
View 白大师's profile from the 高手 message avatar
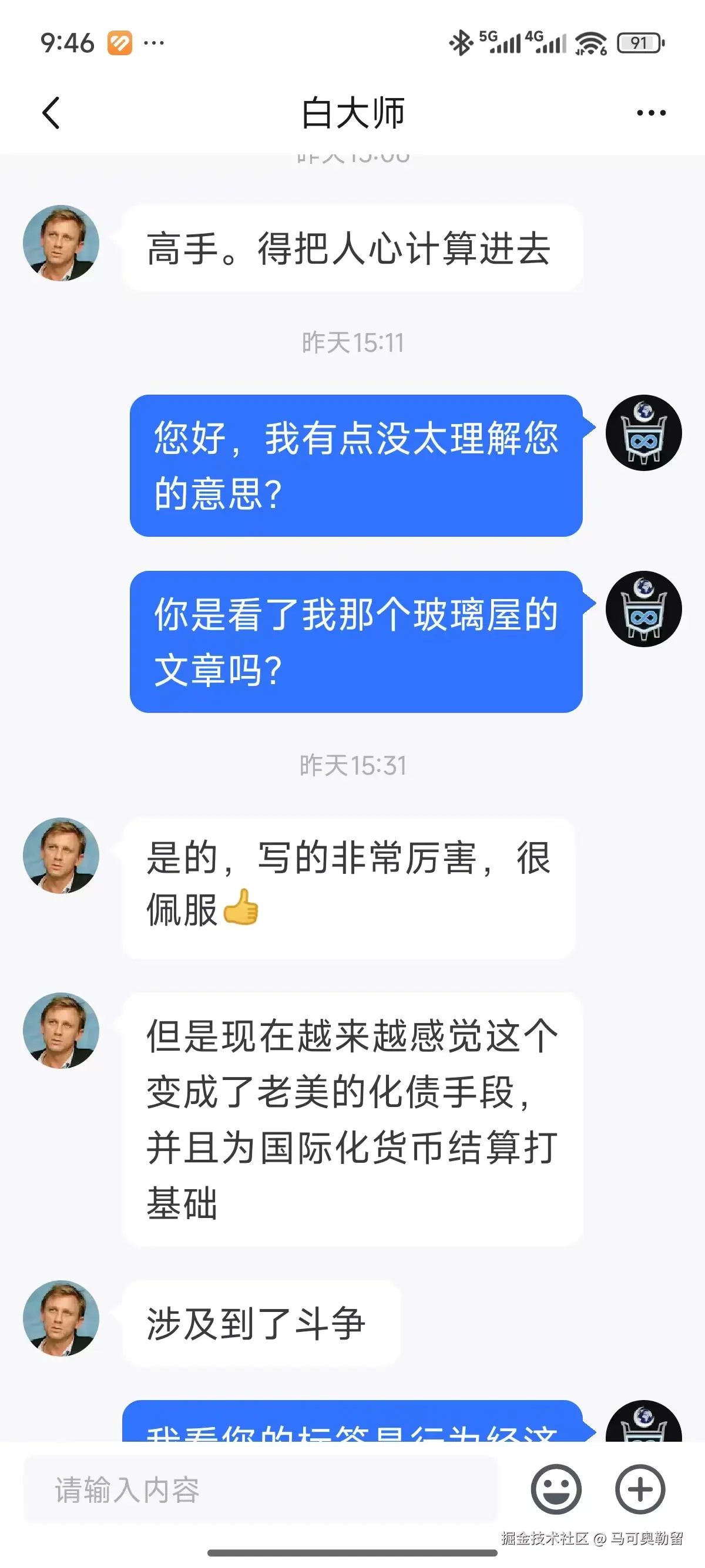click(61, 243)
